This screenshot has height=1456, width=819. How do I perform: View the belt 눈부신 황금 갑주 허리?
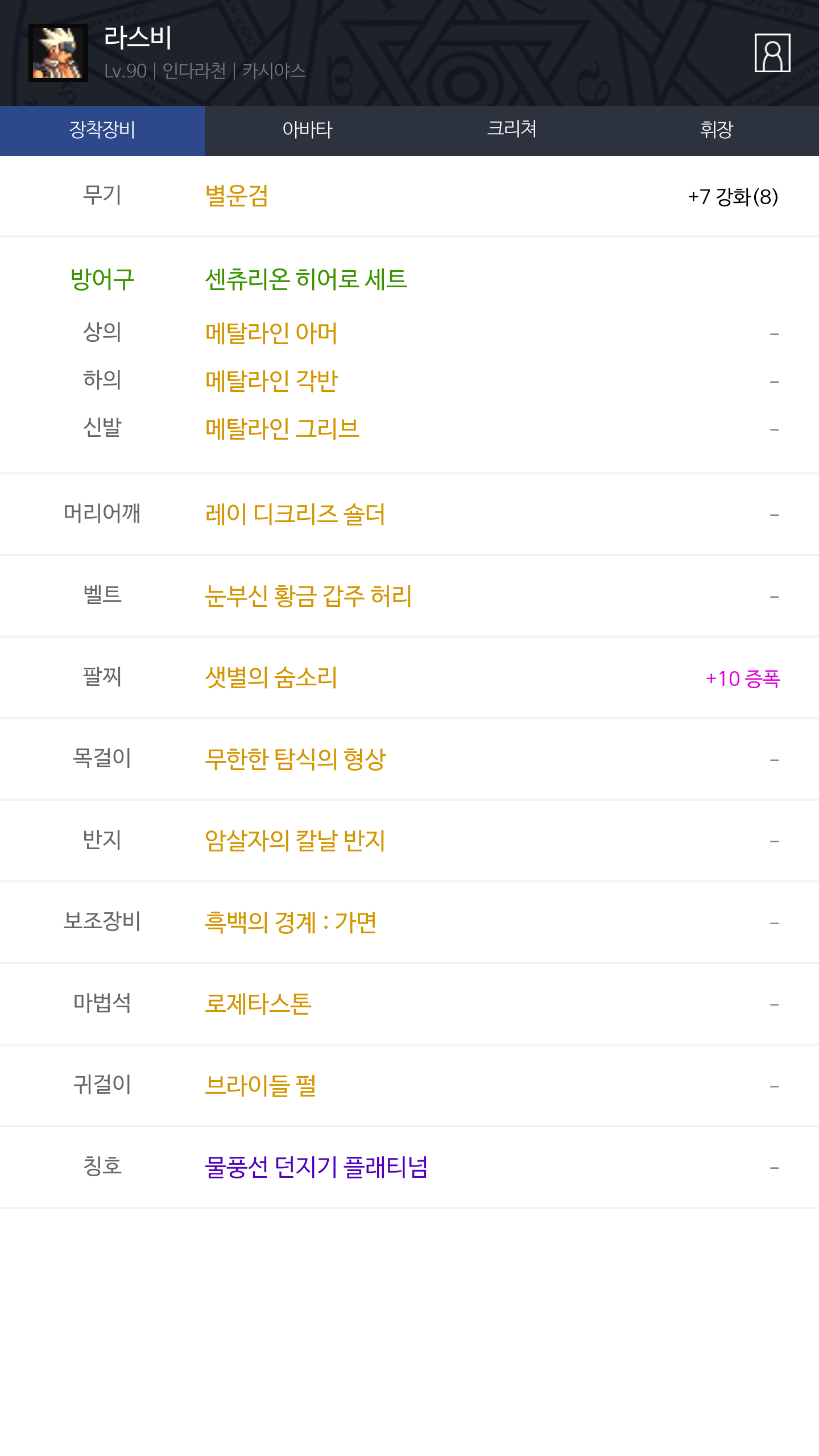(308, 596)
